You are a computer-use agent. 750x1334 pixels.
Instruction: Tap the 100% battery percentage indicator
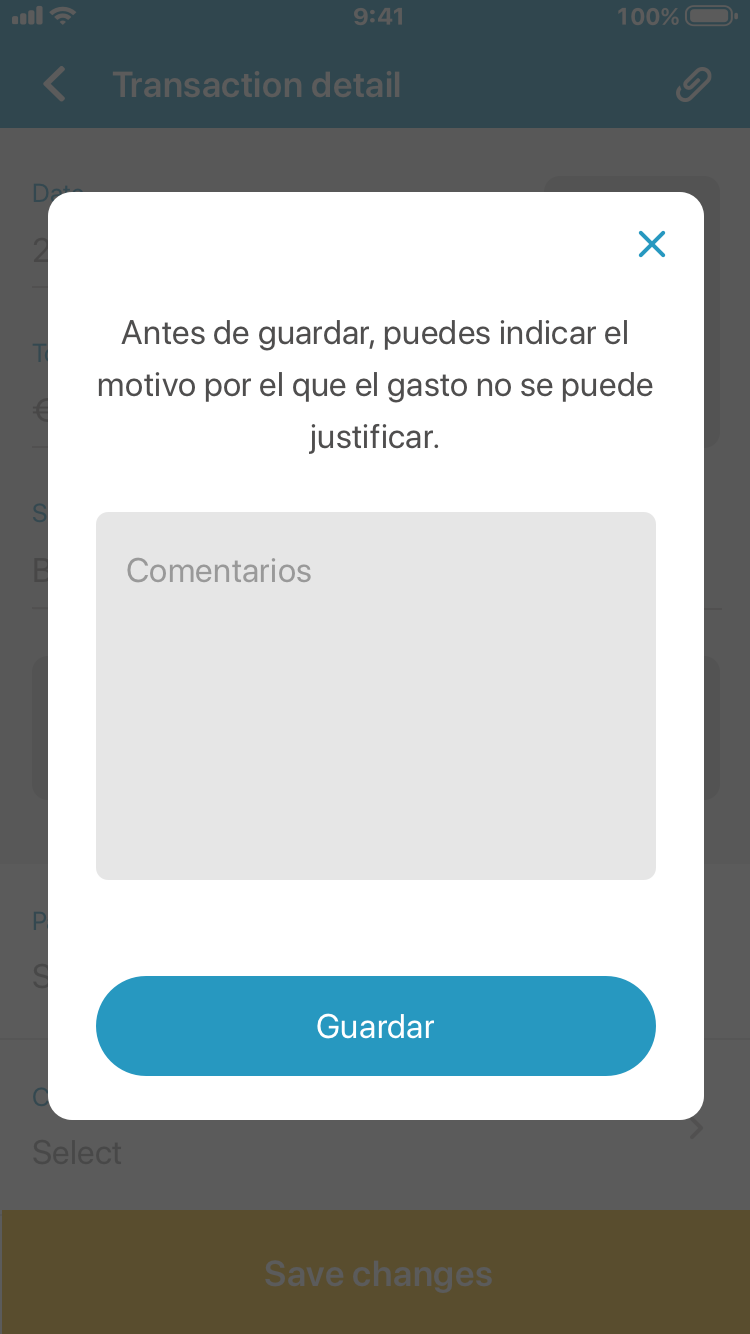click(646, 16)
